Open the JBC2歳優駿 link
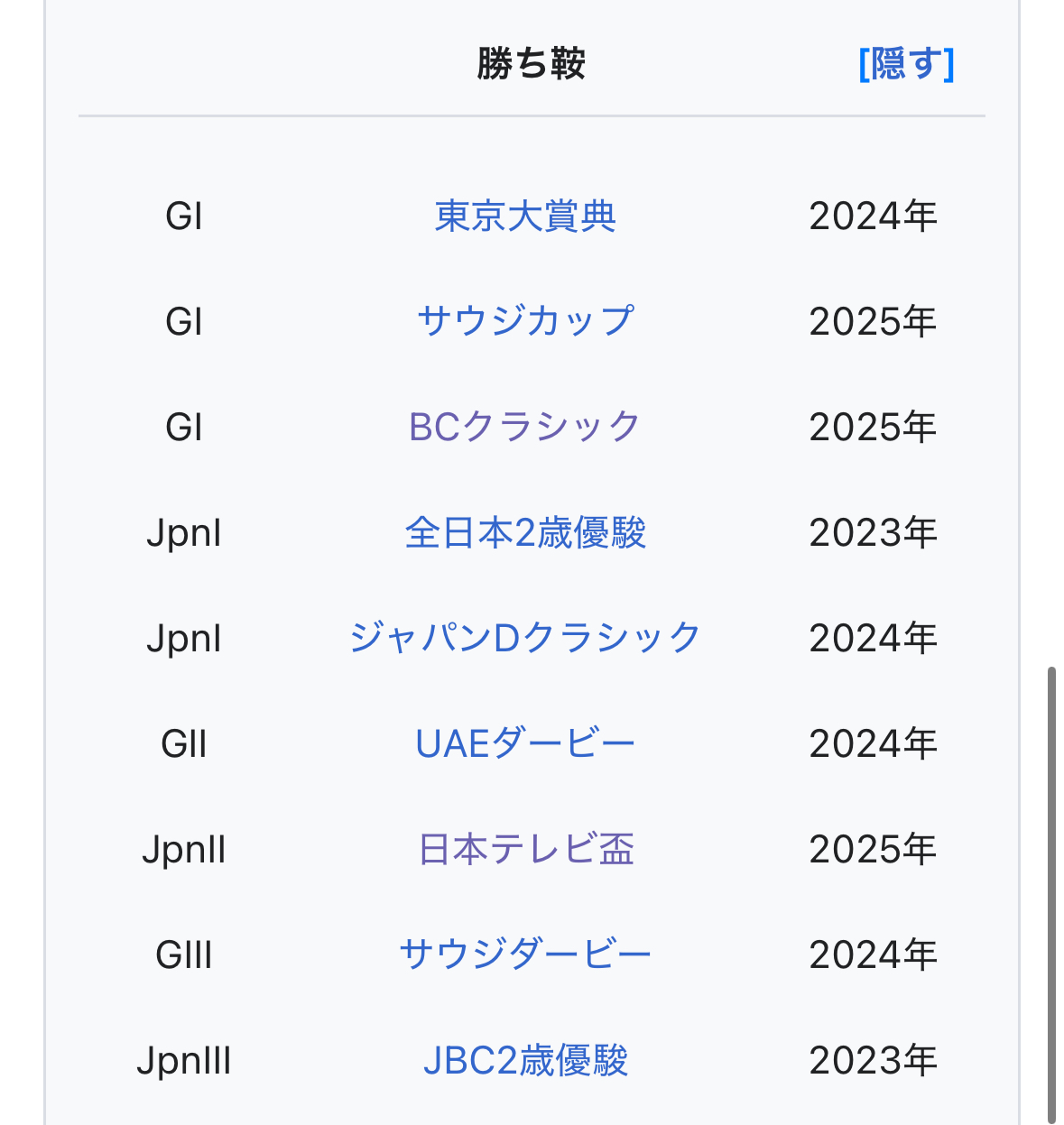This screenshot has height=1125, width=1064. (525, 1060)
